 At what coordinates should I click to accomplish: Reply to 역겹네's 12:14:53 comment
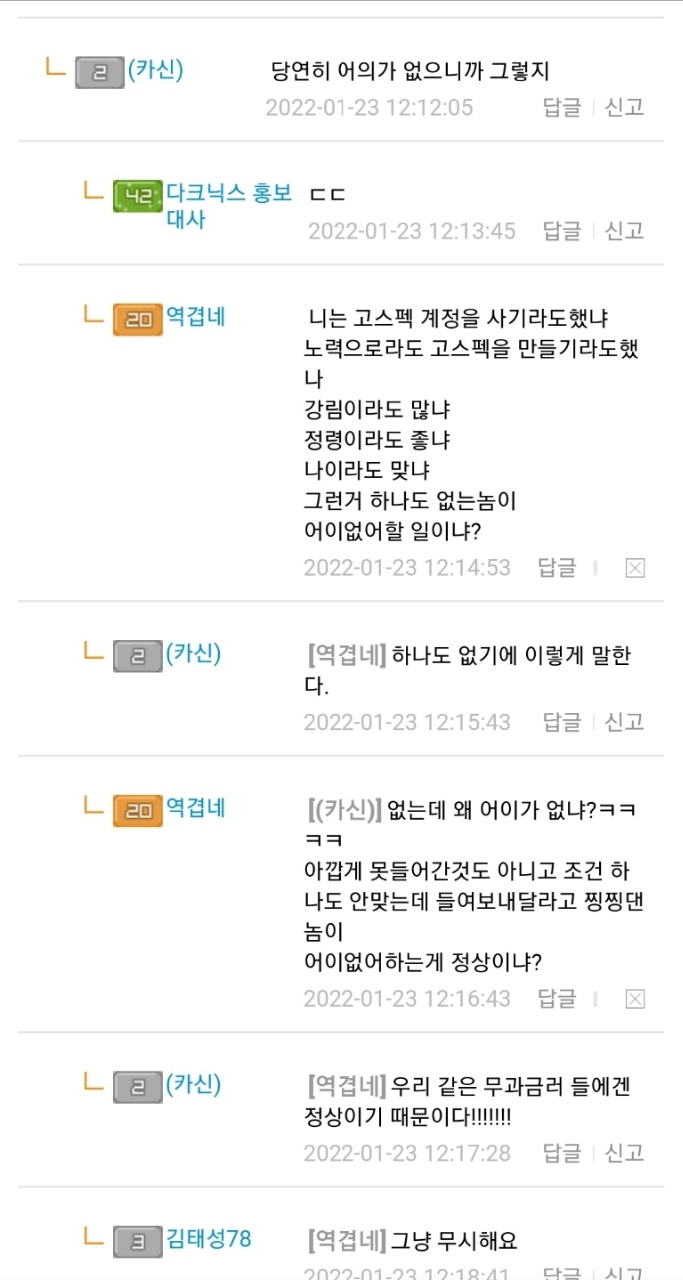(x=557, y=568)
